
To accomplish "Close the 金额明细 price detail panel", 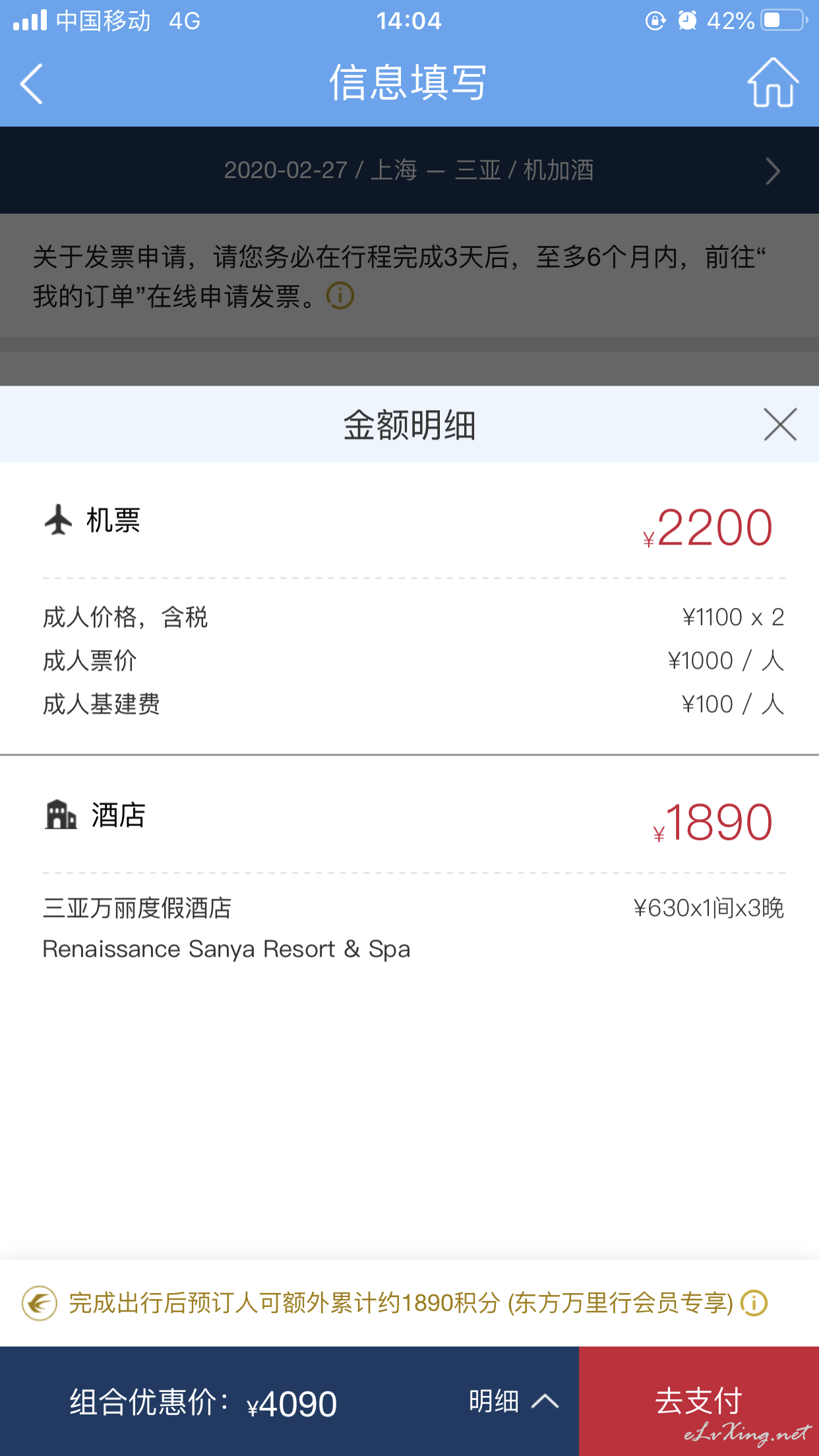I will 780,424.
